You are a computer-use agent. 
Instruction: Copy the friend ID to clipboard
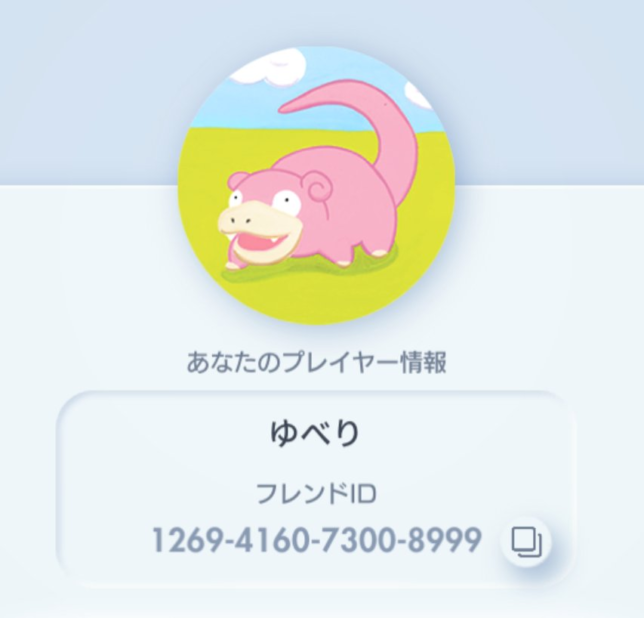[526, 542]
